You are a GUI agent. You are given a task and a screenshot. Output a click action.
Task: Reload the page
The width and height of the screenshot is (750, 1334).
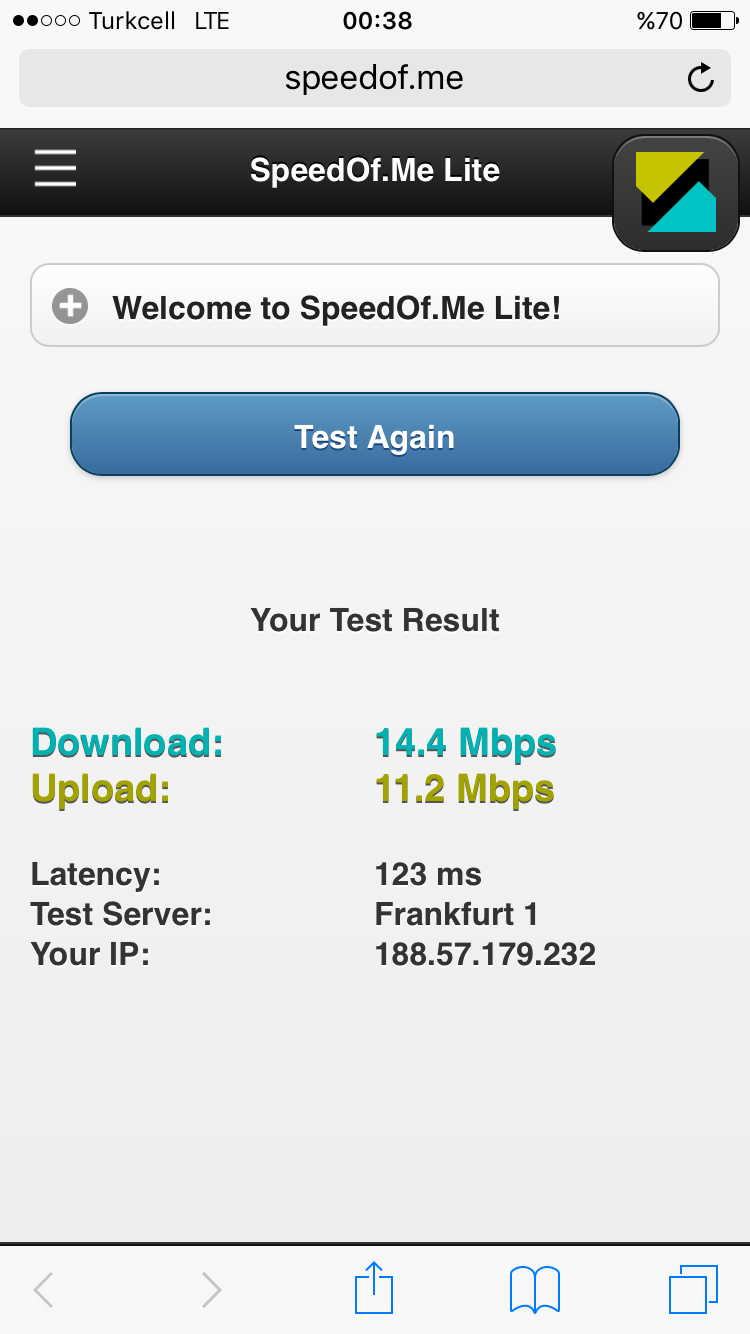701,77
